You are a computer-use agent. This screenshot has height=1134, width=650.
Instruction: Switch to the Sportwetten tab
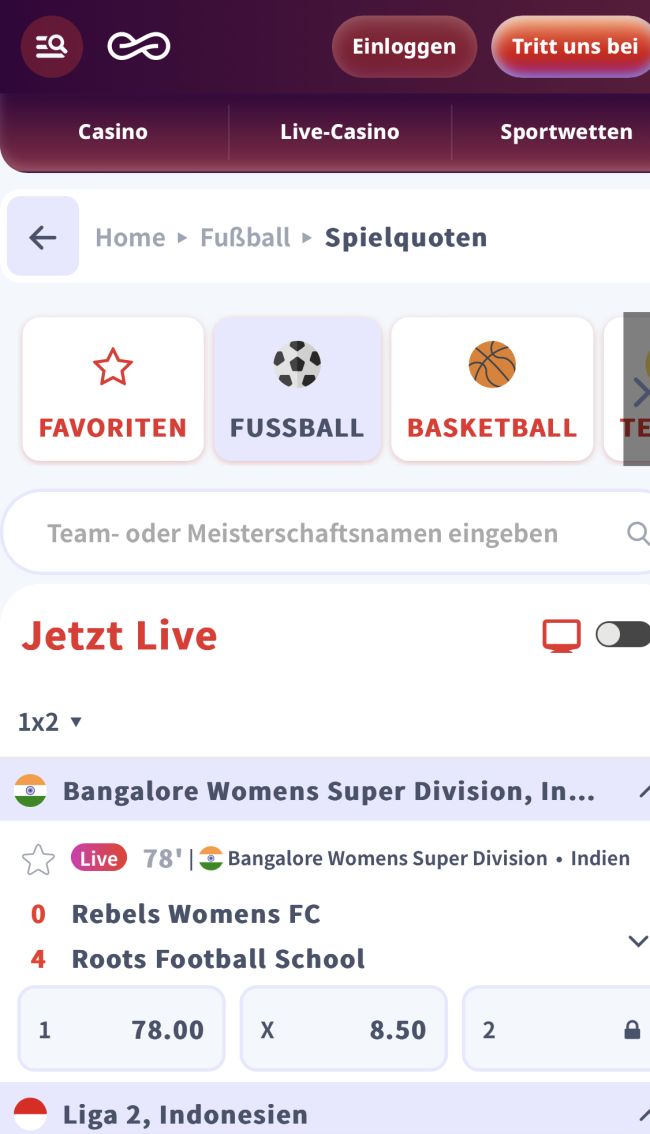coord(566,132)
